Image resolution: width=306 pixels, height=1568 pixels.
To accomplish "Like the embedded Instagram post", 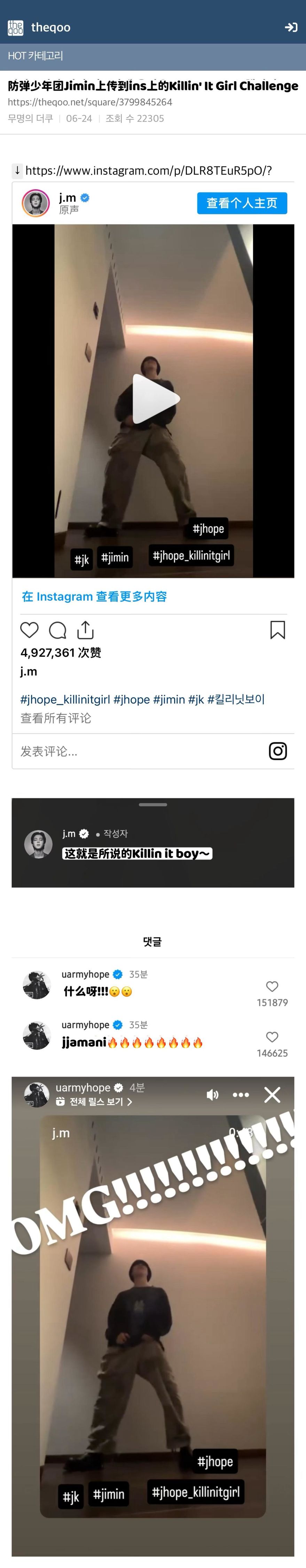I will 29,630.
